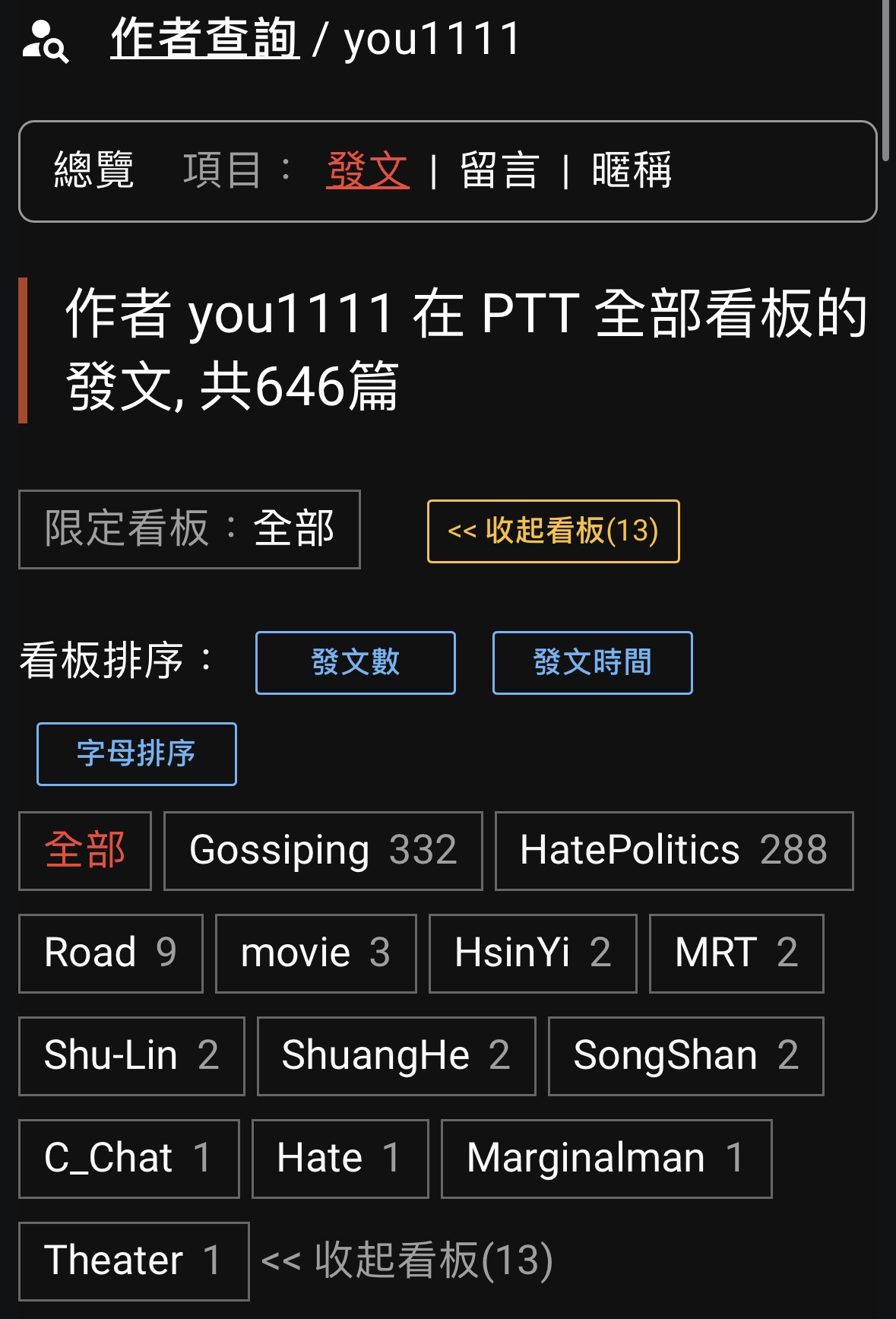Show posts in the Road board
This screenshot has height=1319, width=896.
coord(111,953)
